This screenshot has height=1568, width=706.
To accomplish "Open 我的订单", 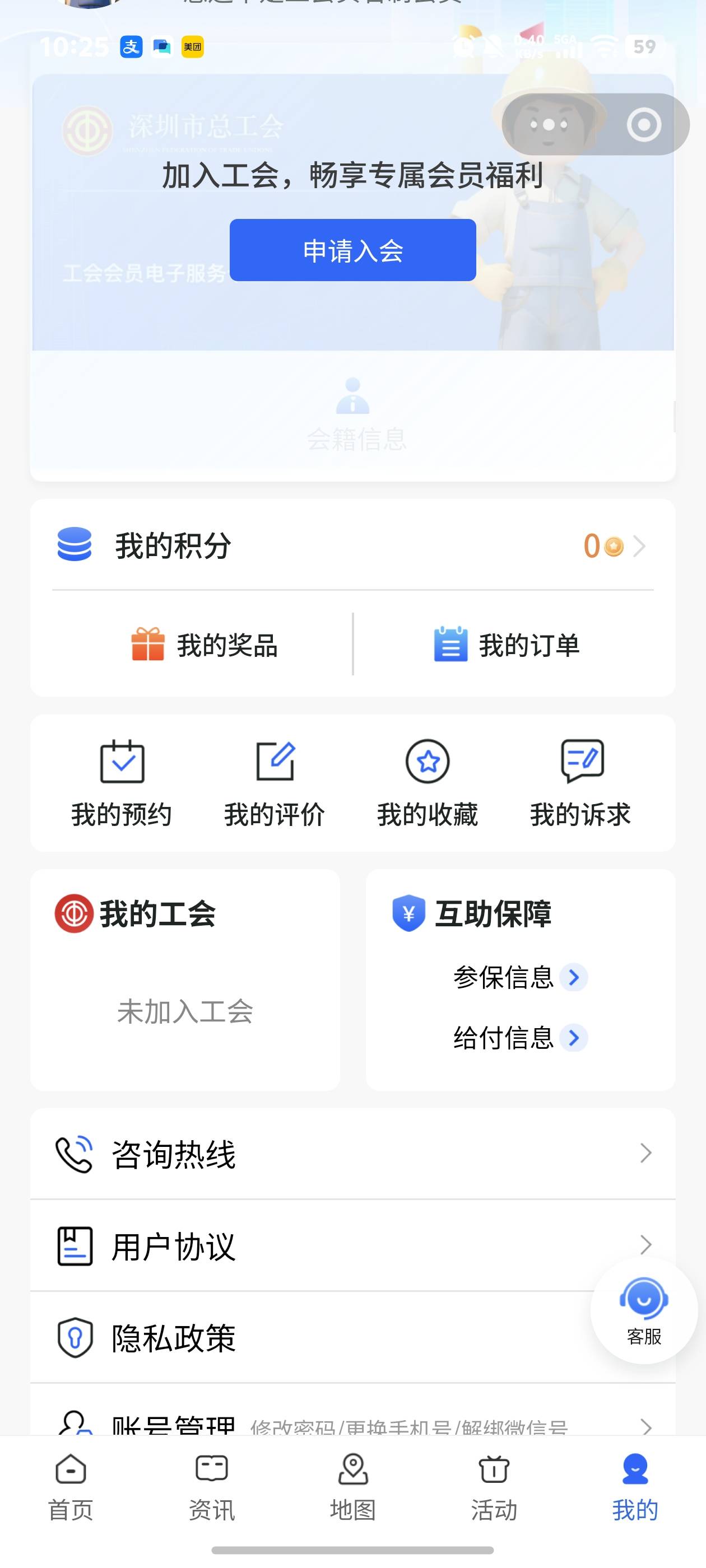I will pos(506,645).
